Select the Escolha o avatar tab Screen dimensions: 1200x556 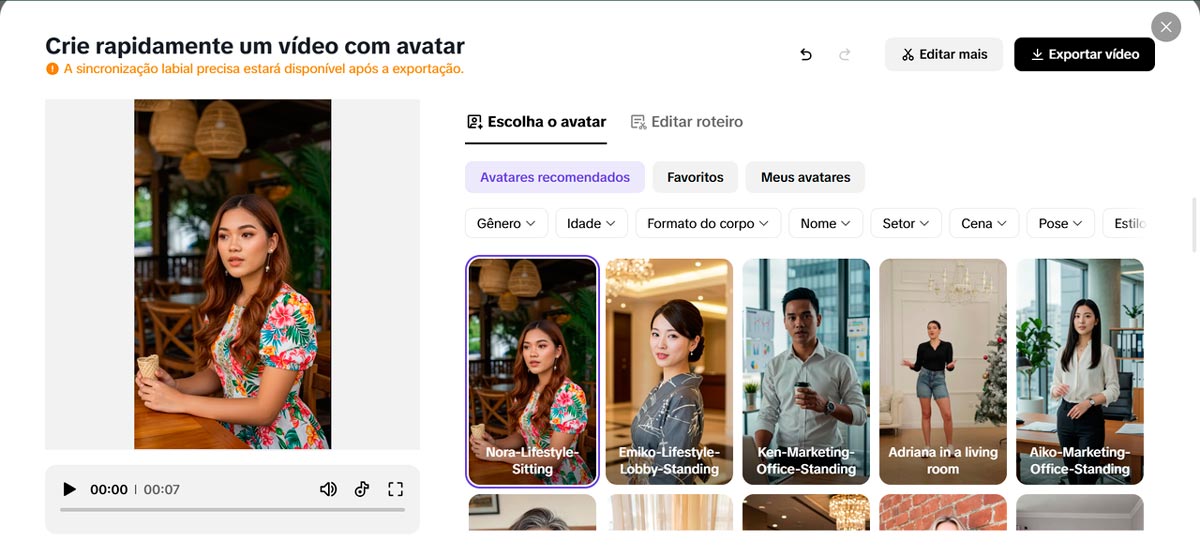click(x=536, y=122)
